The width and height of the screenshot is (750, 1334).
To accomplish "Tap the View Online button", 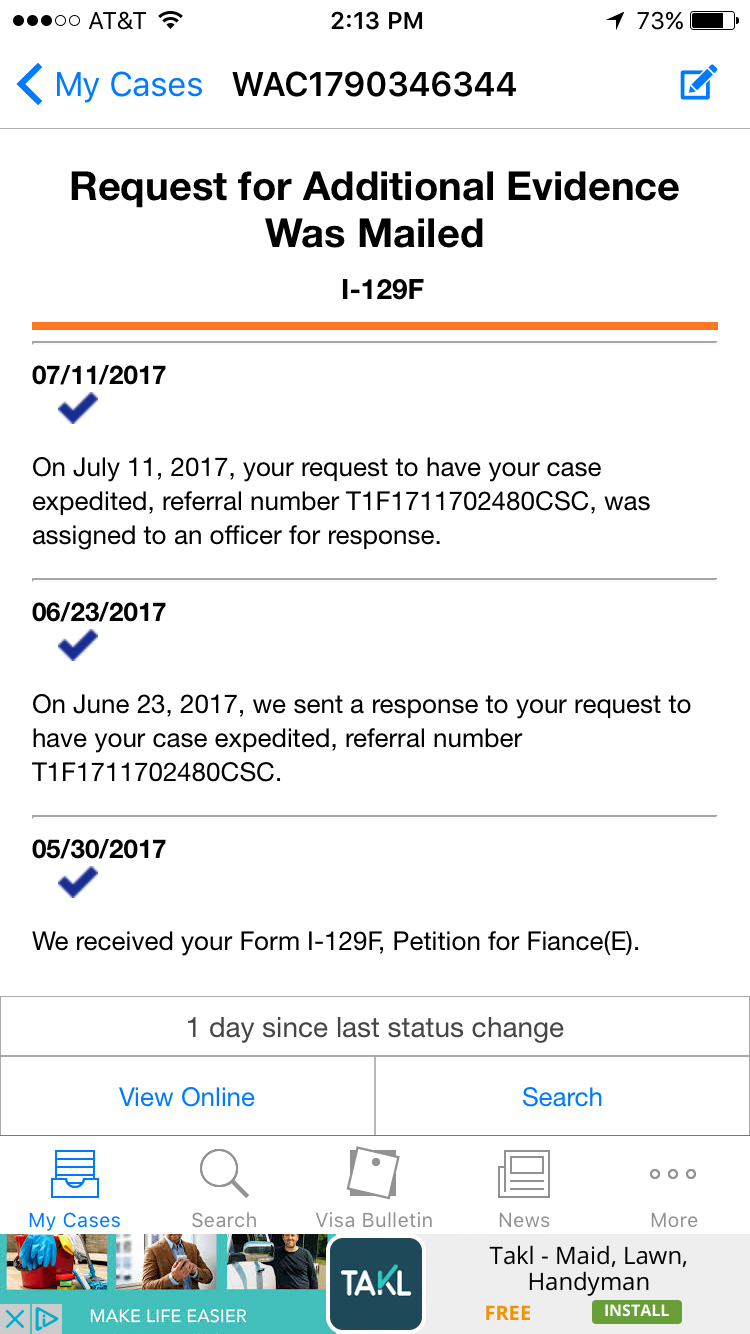I will coord(187,1097).
